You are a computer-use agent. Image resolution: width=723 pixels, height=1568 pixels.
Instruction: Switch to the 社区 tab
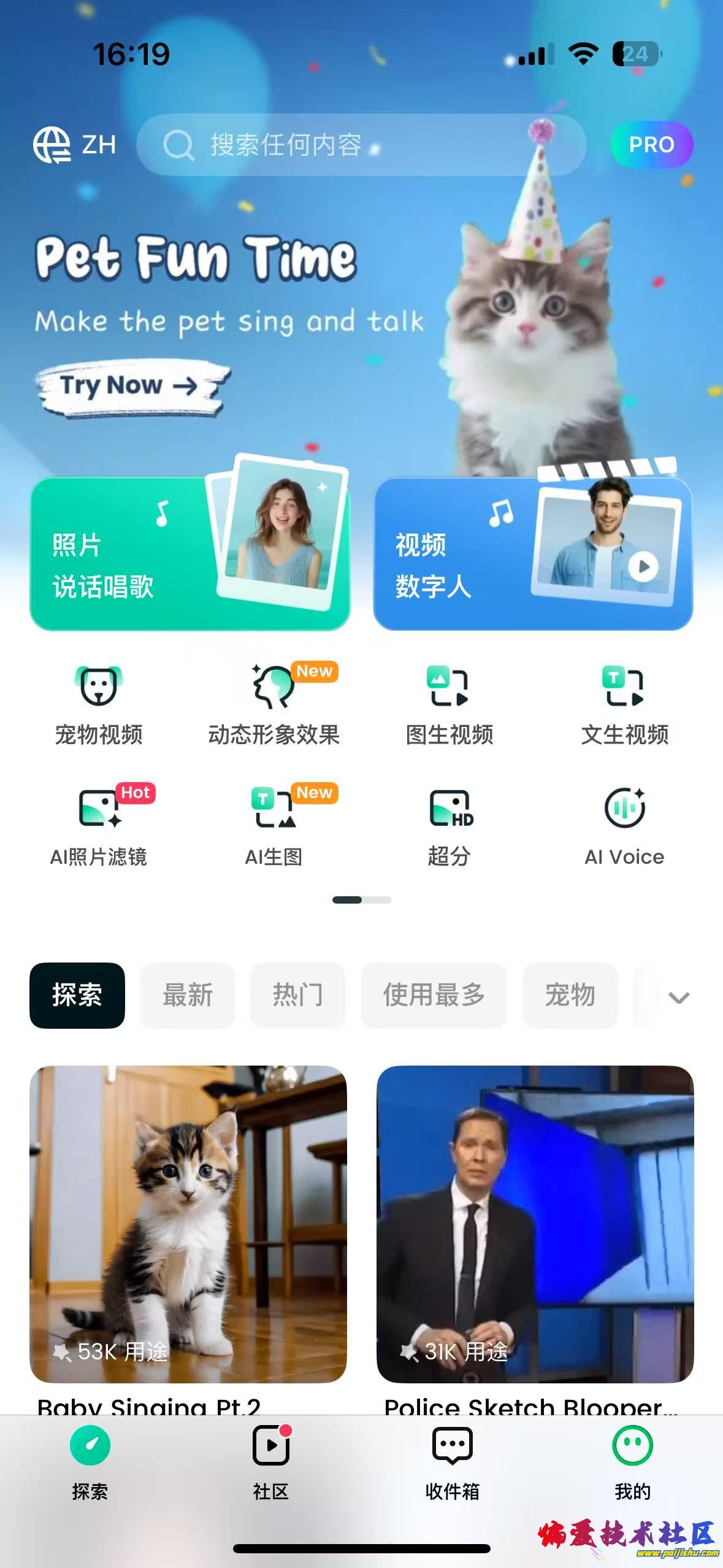point(270,1462)
